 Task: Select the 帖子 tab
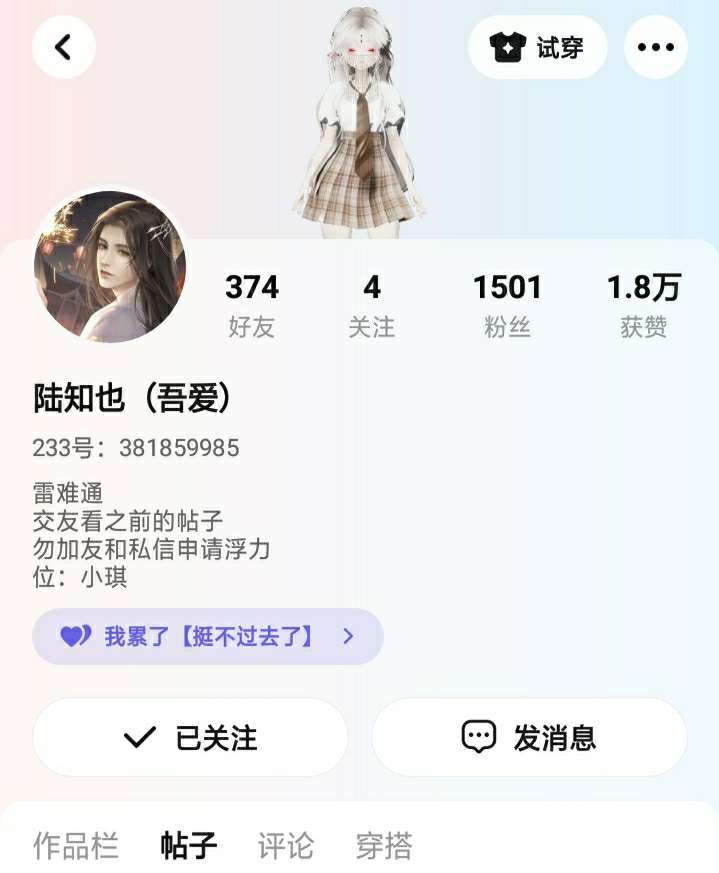pos(188,845)
